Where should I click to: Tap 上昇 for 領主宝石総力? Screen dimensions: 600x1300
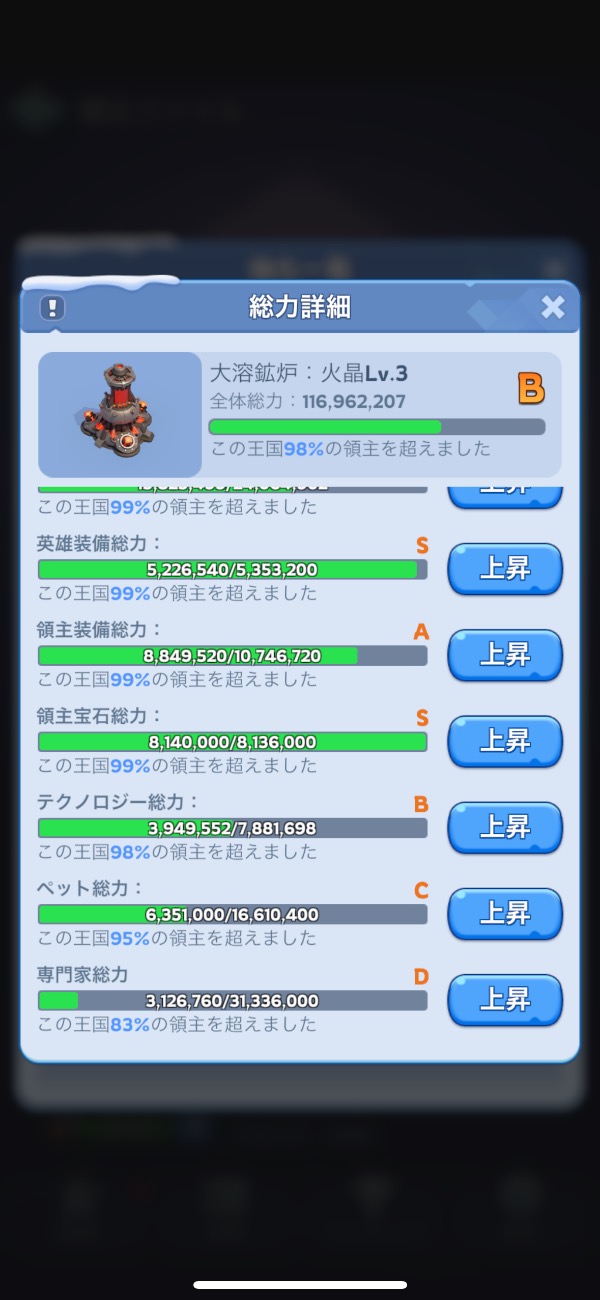coord(504,741)
